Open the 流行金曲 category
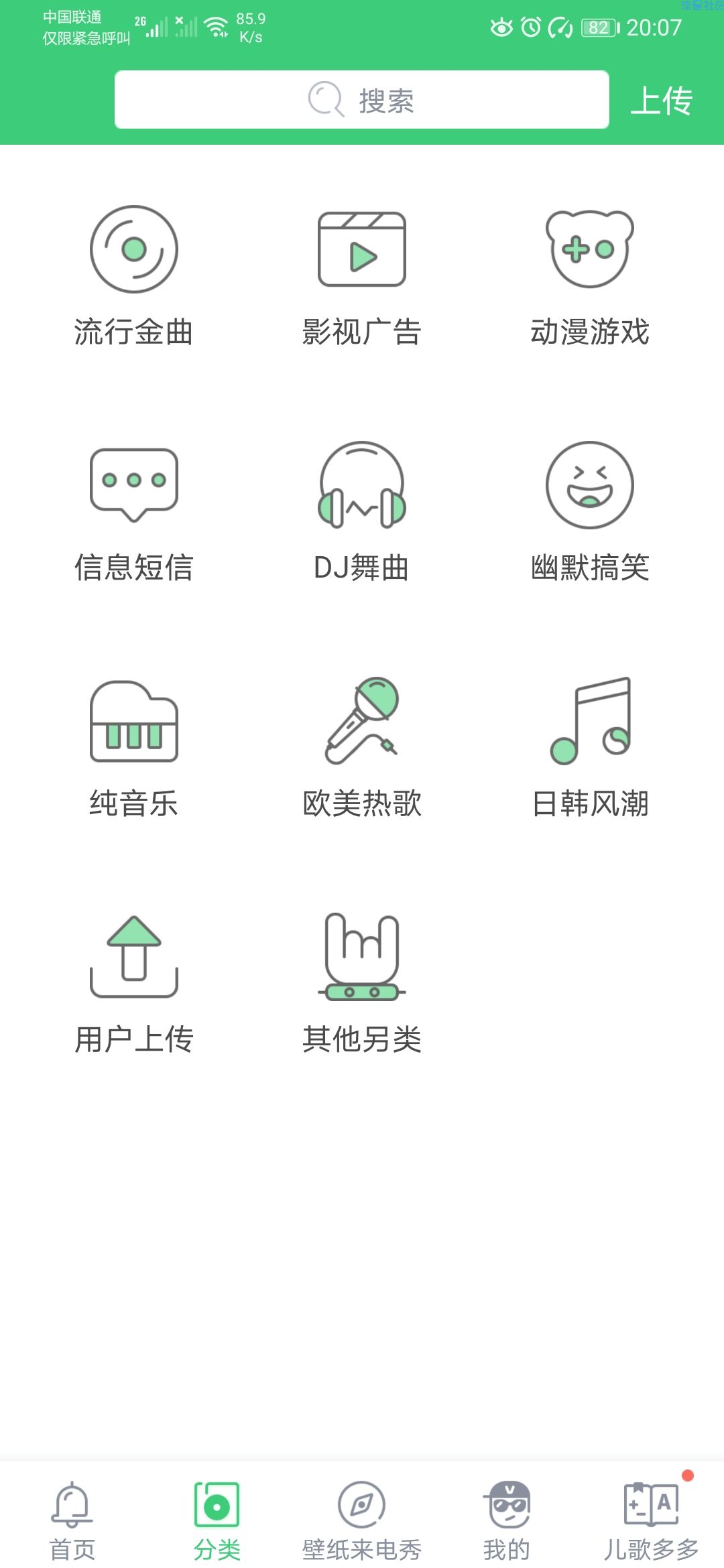Screen dimensions: 724x1568 click(134, 276)
